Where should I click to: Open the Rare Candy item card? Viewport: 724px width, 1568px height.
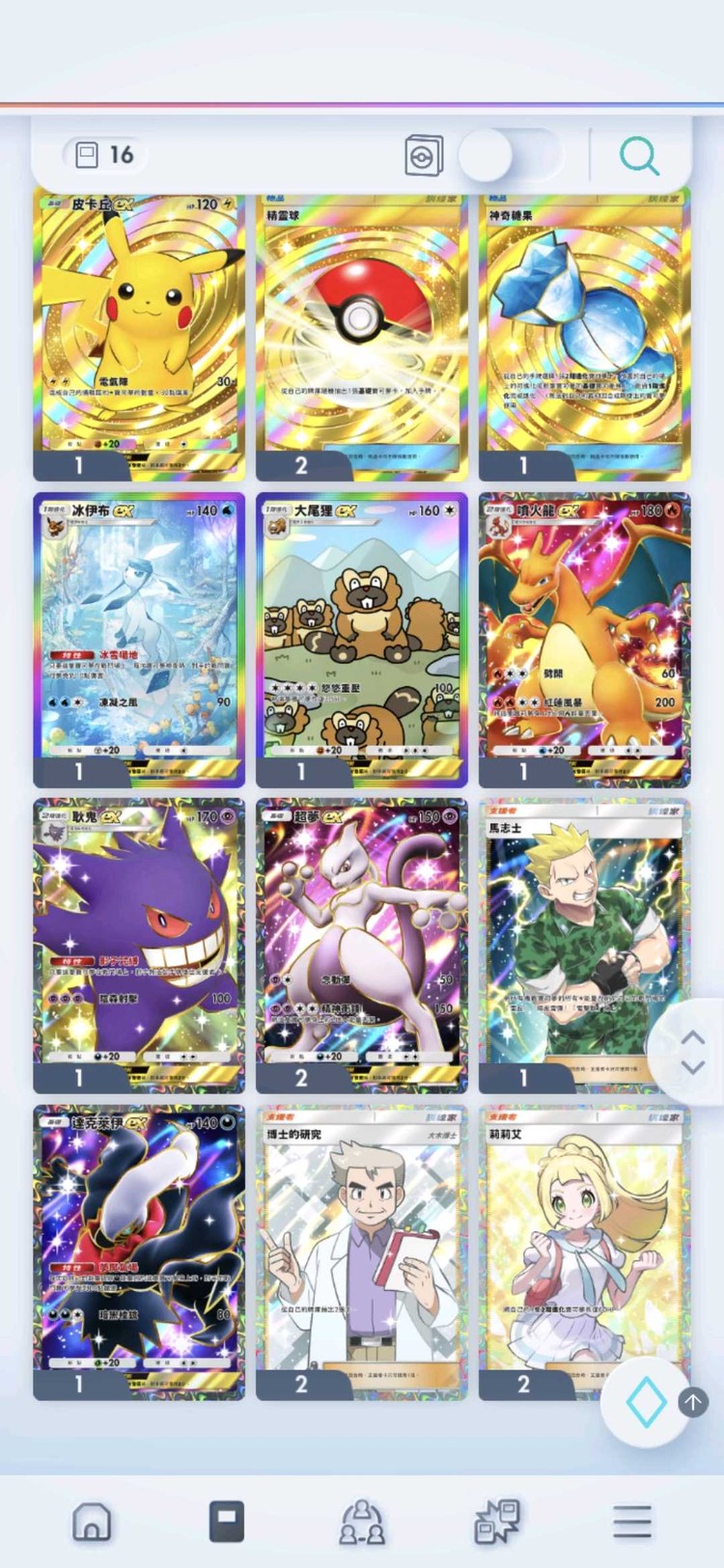584,328
